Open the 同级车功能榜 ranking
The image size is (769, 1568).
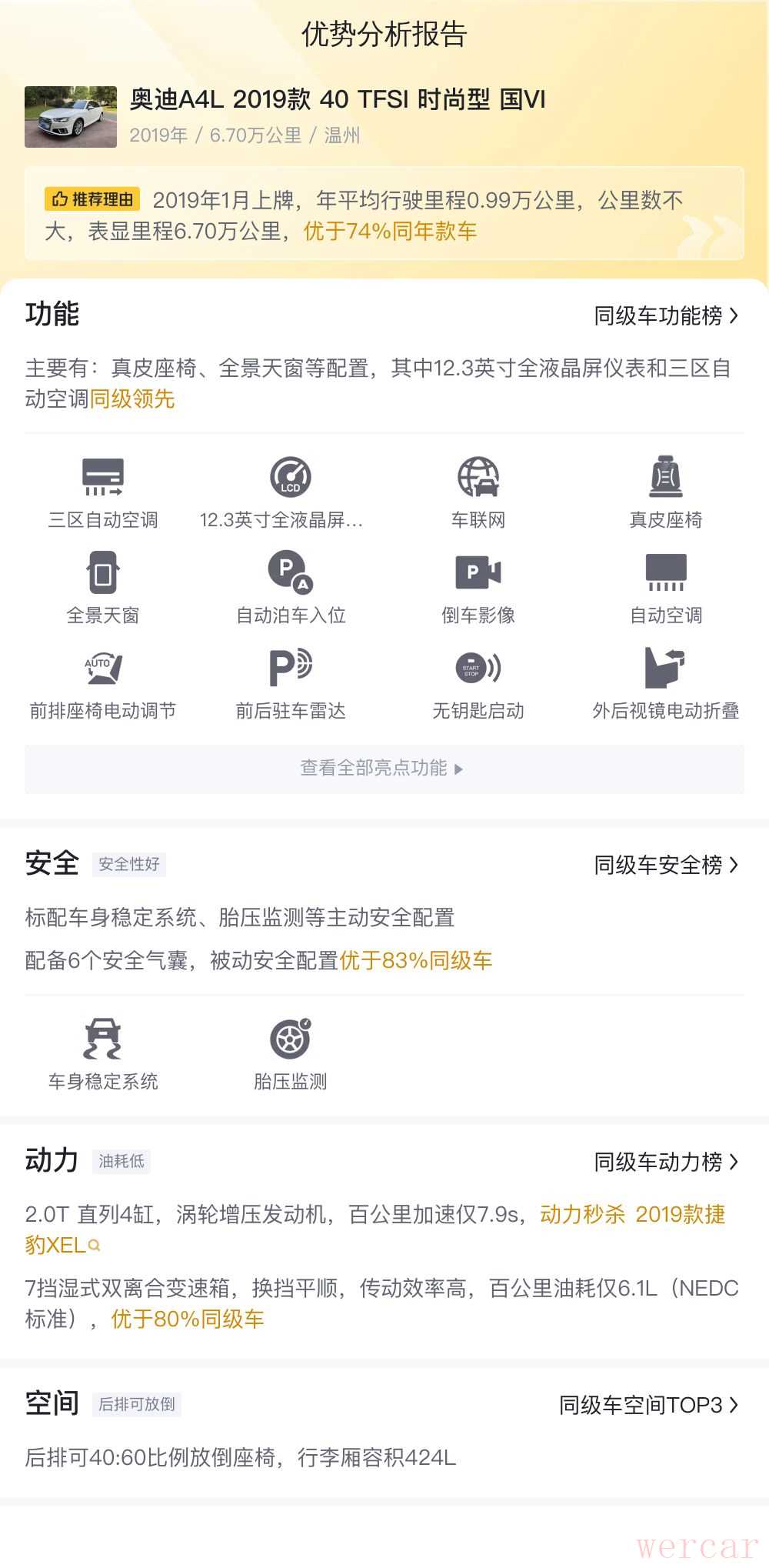(665, 316)
